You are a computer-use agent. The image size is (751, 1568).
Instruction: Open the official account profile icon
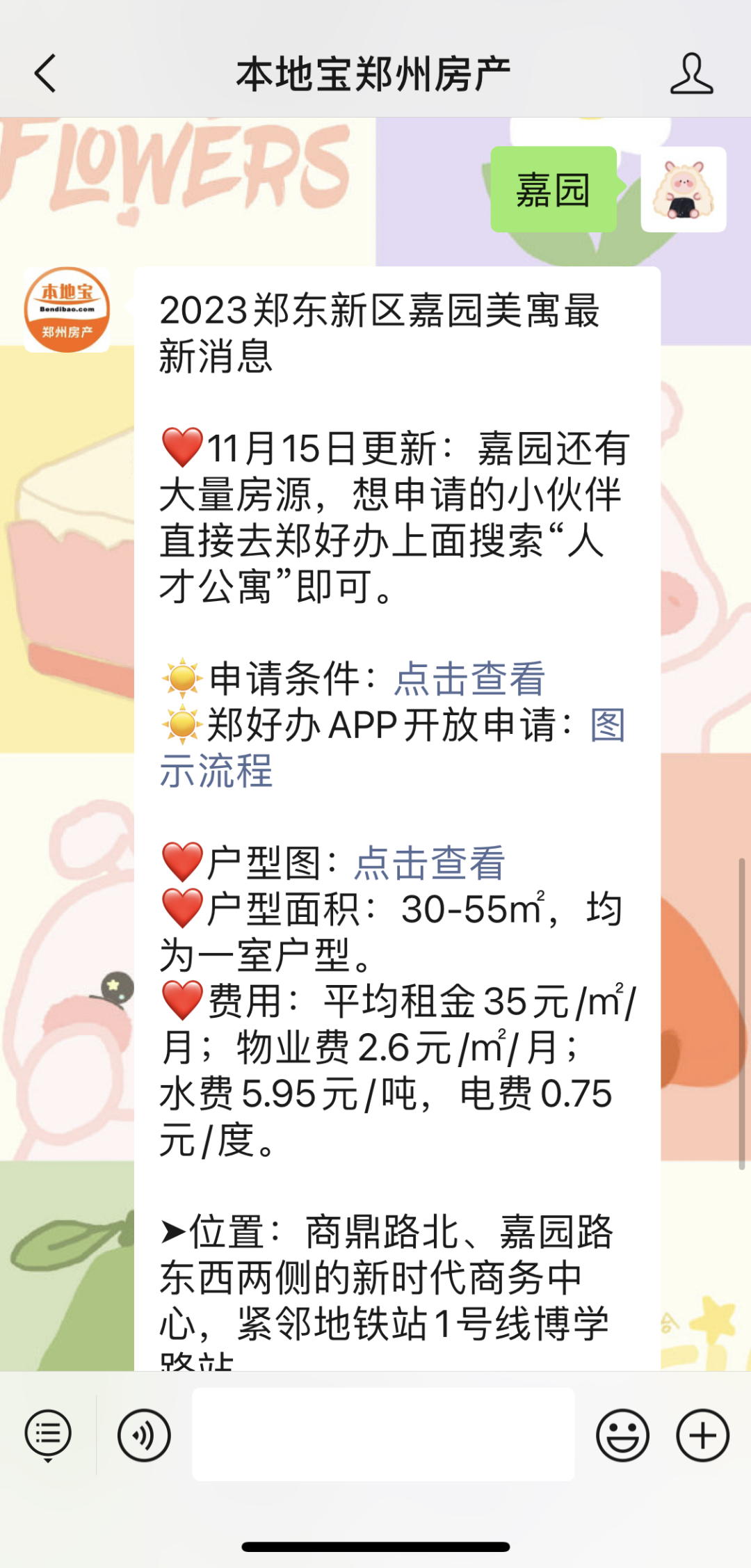tap(691, 73)
